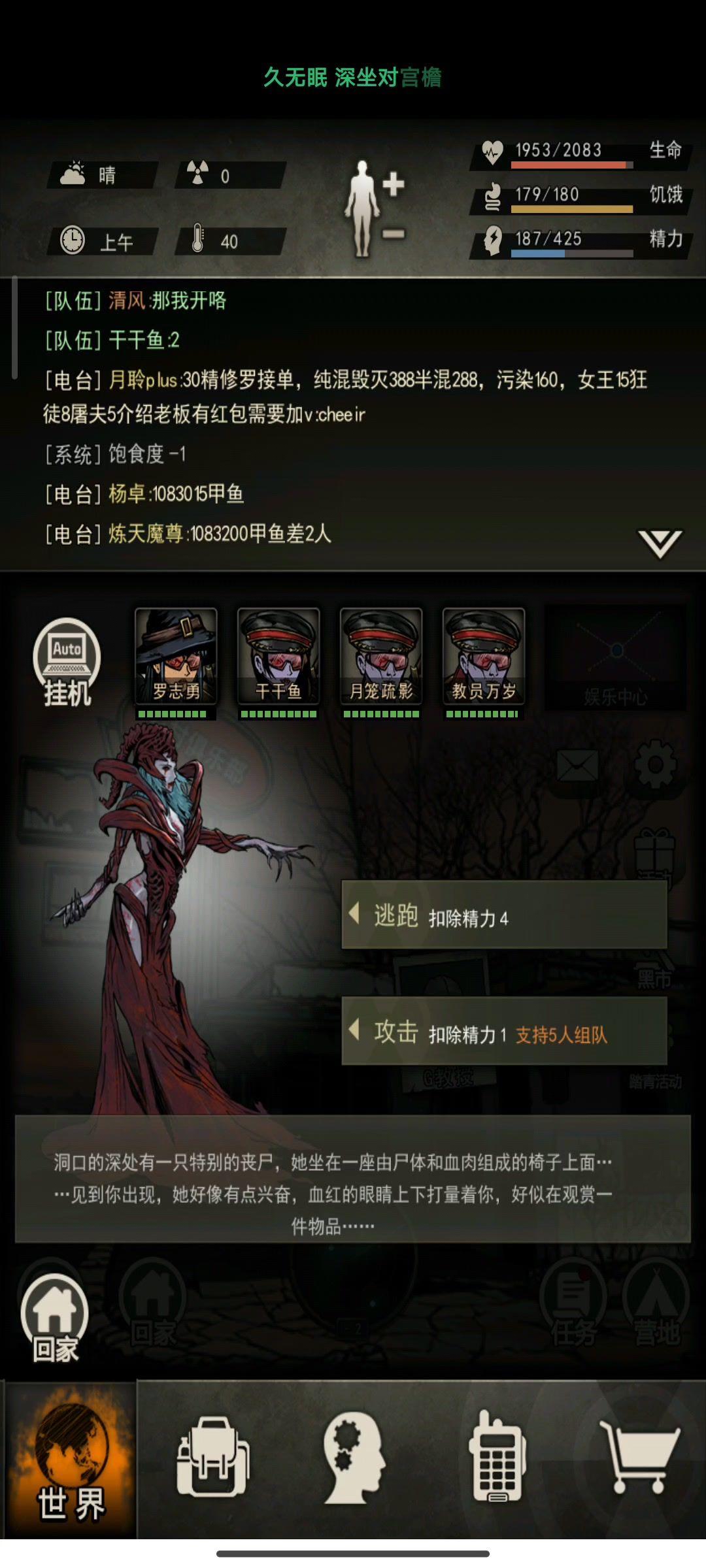This screenshot has height=1568, width=706.
Task: Open the radio walkie-talkie tab
Action: (x=496, y=1457)
